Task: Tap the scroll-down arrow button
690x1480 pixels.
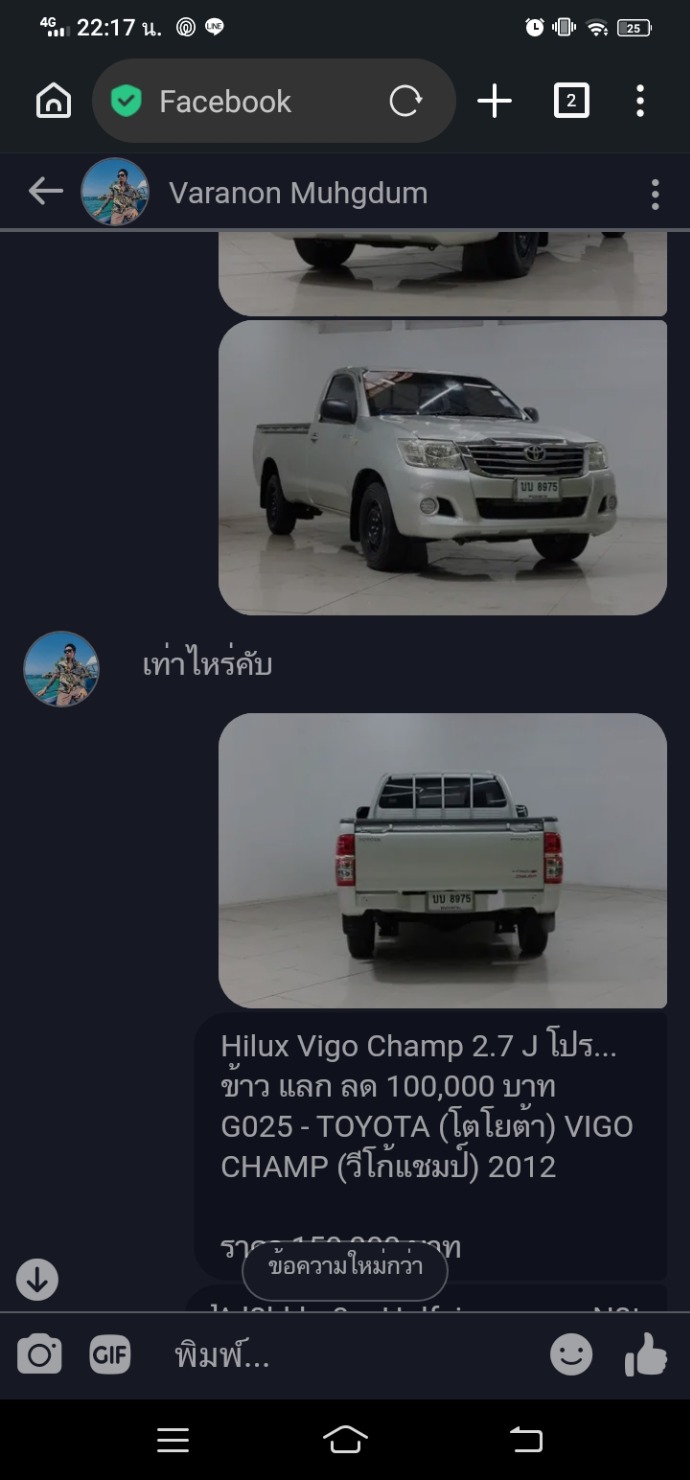Action: [x=37, y=1280]
